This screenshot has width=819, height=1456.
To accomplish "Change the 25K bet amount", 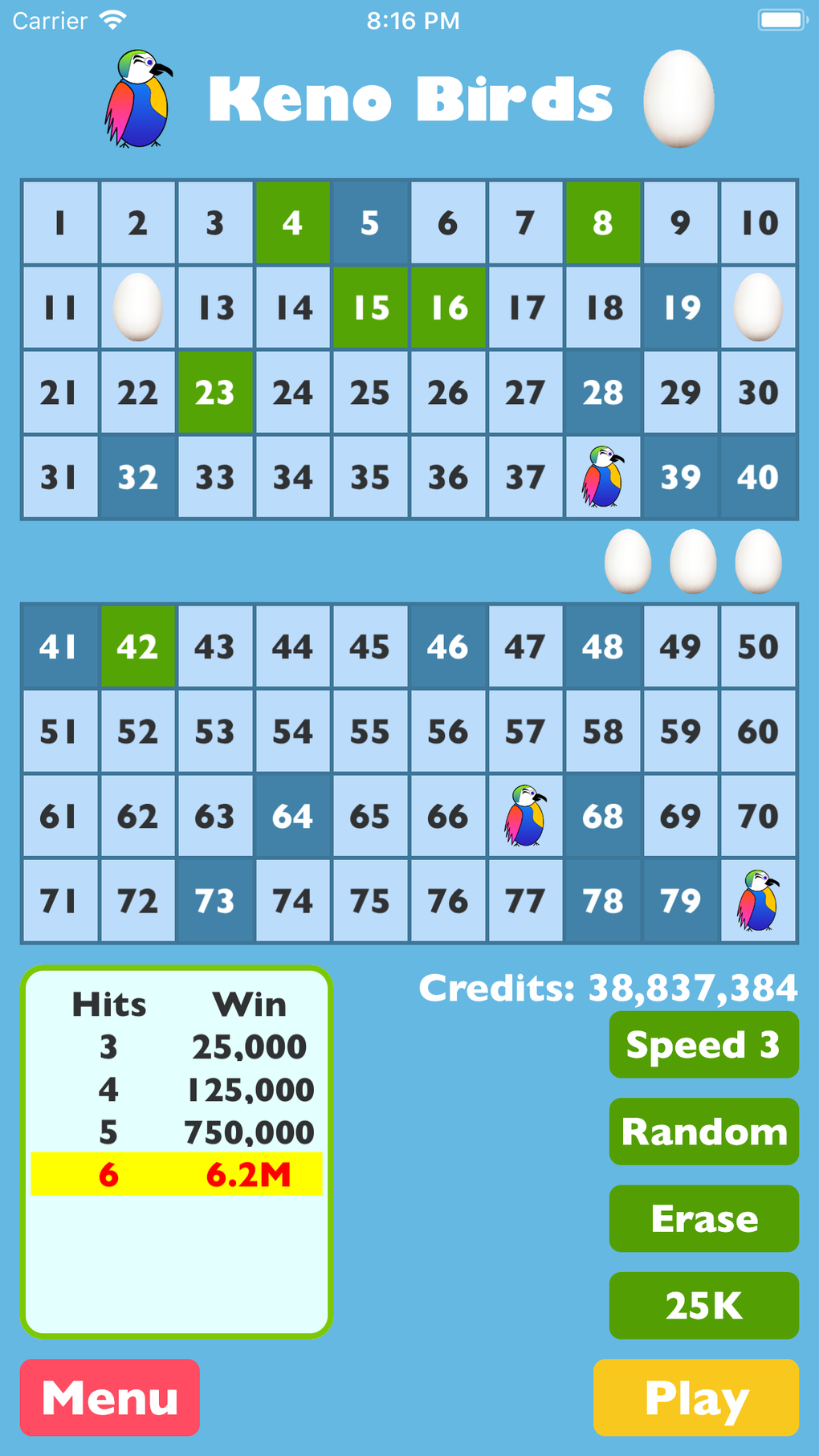I will pos(703,1305).
